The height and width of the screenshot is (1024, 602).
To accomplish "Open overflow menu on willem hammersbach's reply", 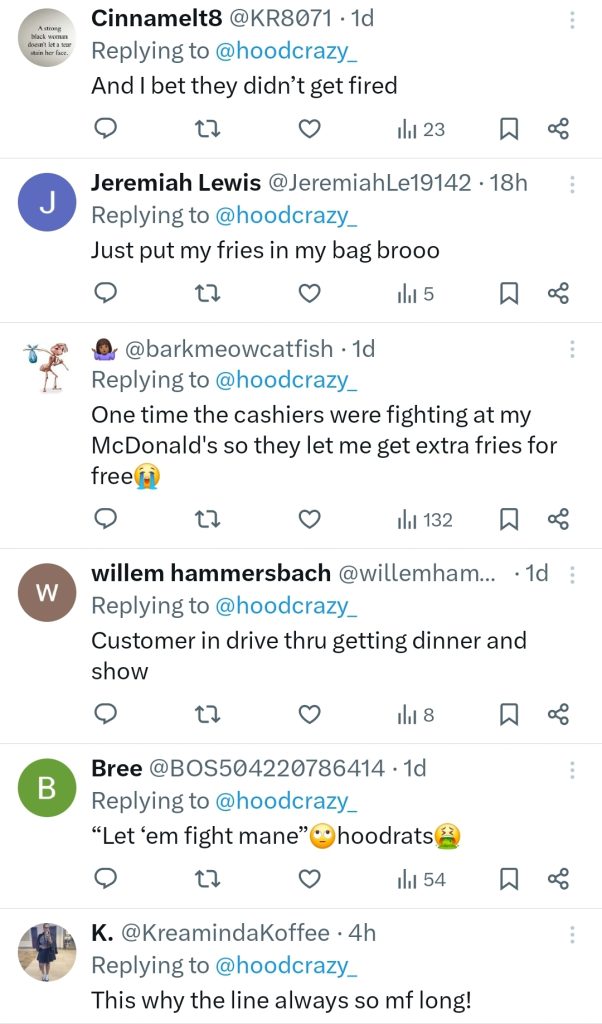I will pos(572,575).
